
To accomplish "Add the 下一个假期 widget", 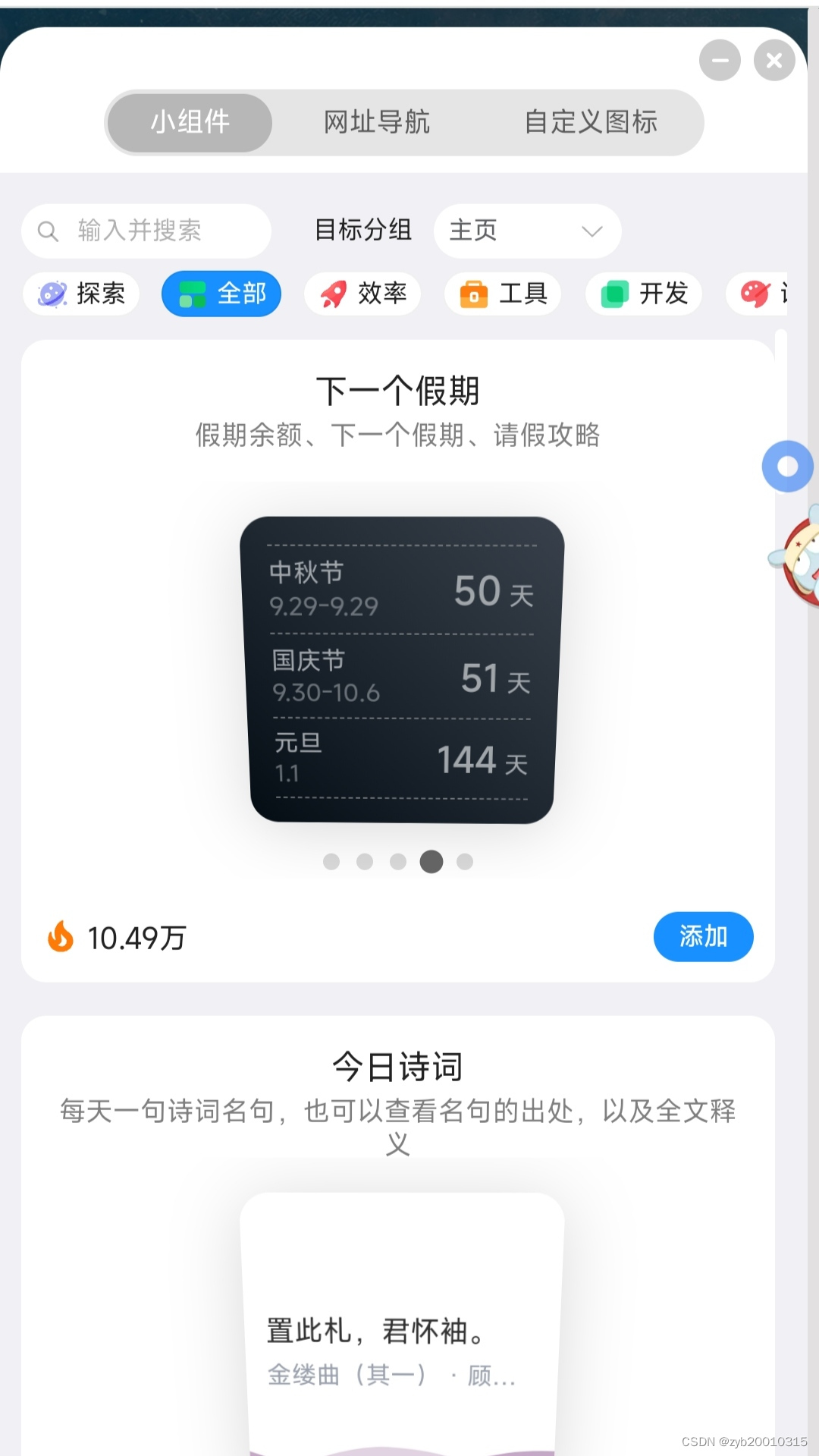I will click(703, 936).
